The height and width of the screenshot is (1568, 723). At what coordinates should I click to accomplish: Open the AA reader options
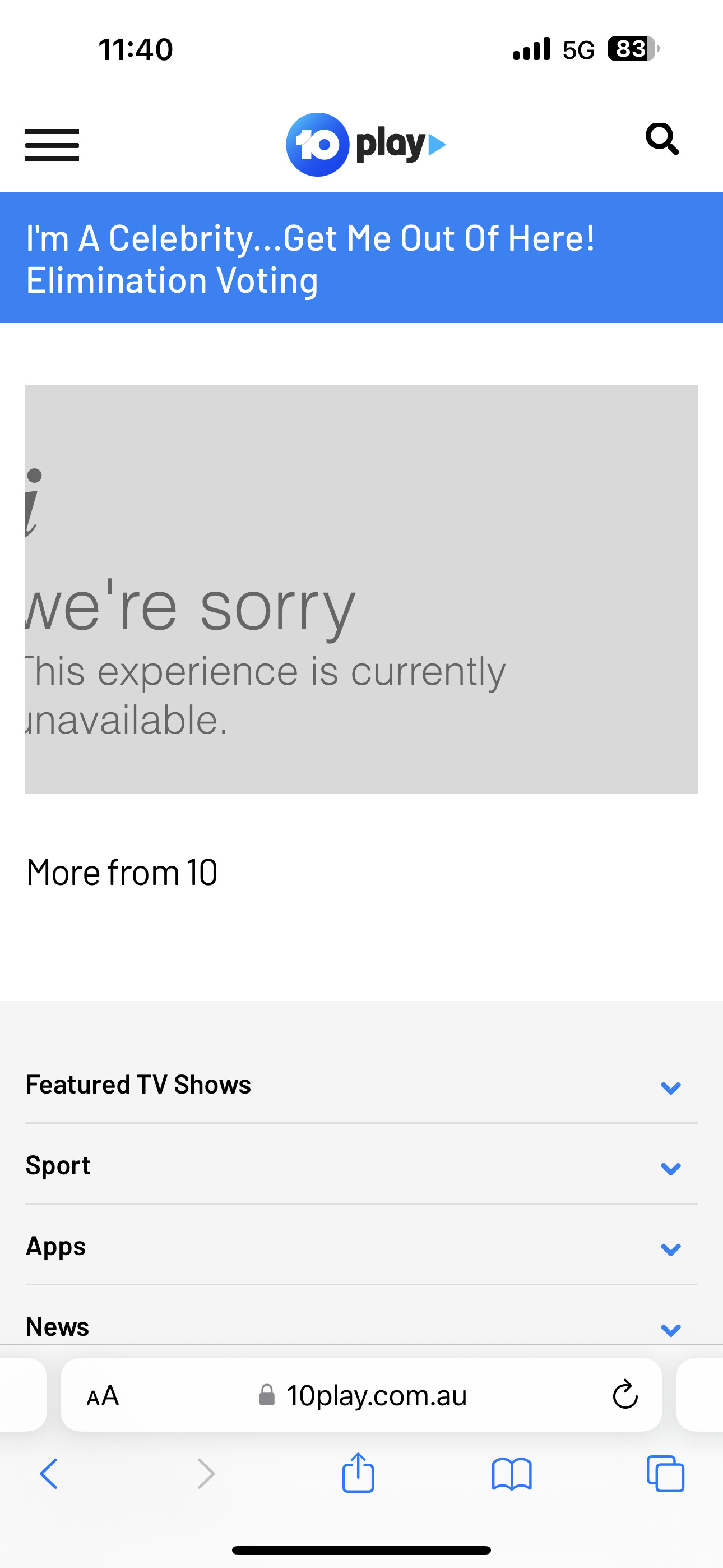[x=103, y=1396]
